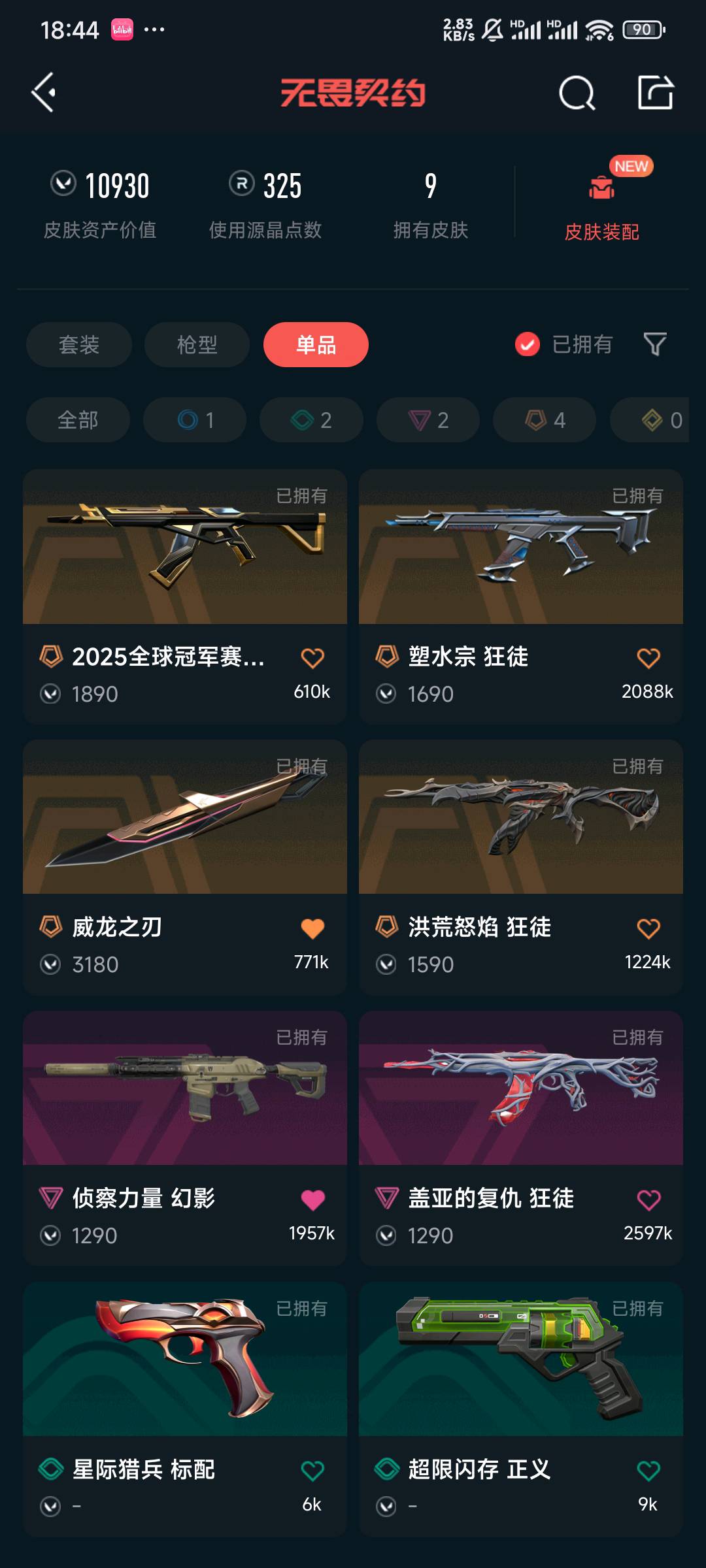This screenshot has width=706, height=1568.
Task: Like the 盖亚的复仇 狂徒 skin
Action: pyautogui.click(x=648, y=1200)
